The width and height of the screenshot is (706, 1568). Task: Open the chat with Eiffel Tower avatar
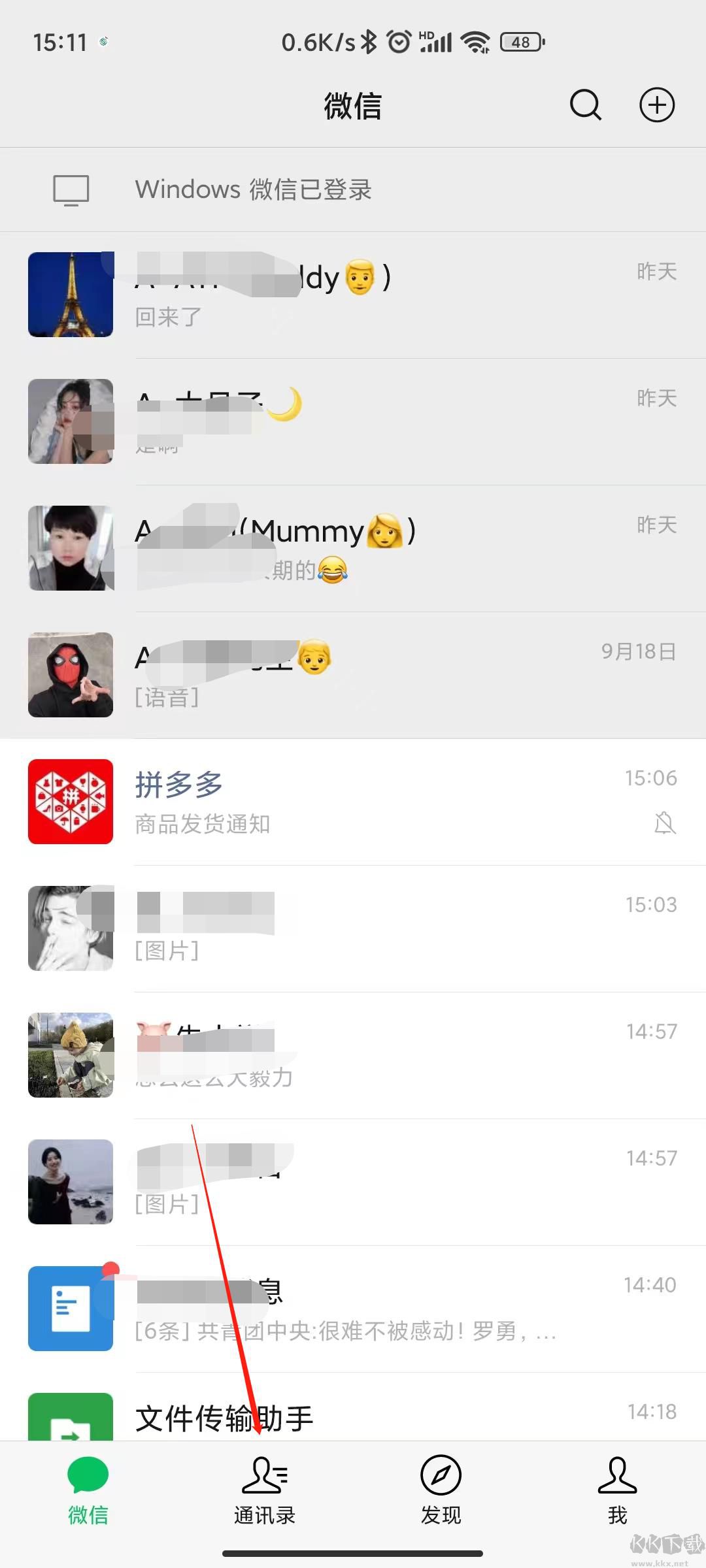pos(353,295)
